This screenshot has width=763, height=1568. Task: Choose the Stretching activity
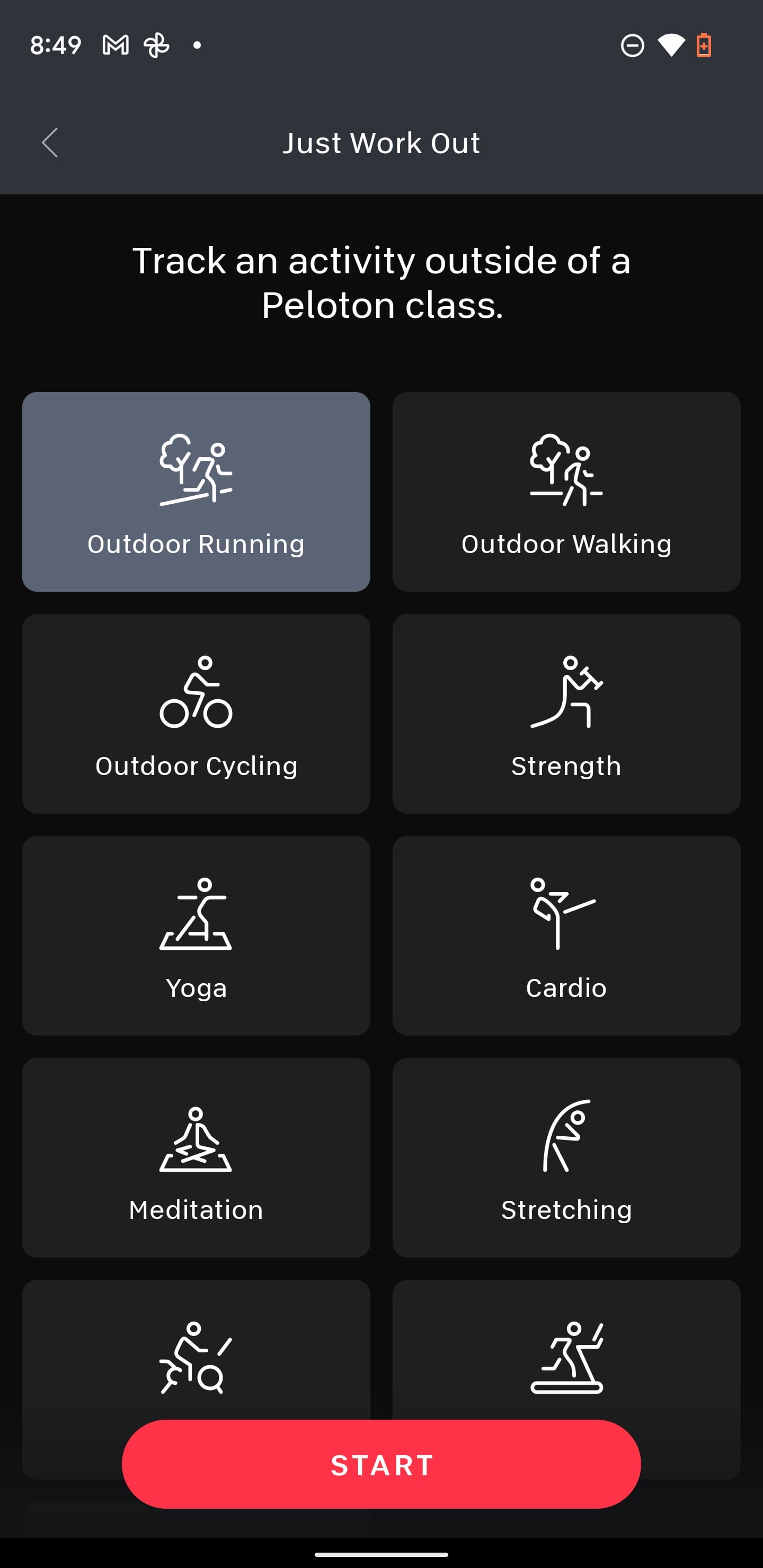click(x=566, y=1158)
